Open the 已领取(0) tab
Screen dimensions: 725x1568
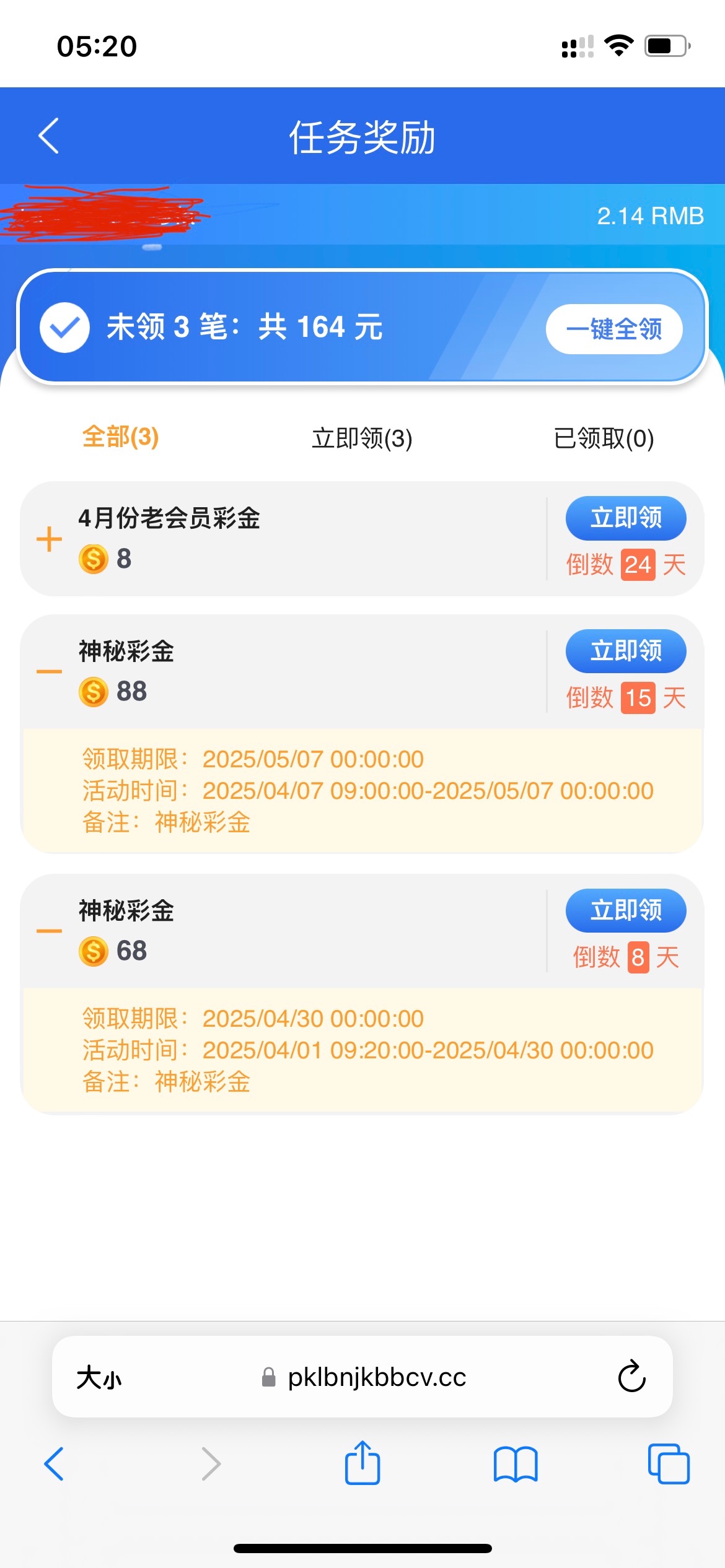[x=604, y=438]
